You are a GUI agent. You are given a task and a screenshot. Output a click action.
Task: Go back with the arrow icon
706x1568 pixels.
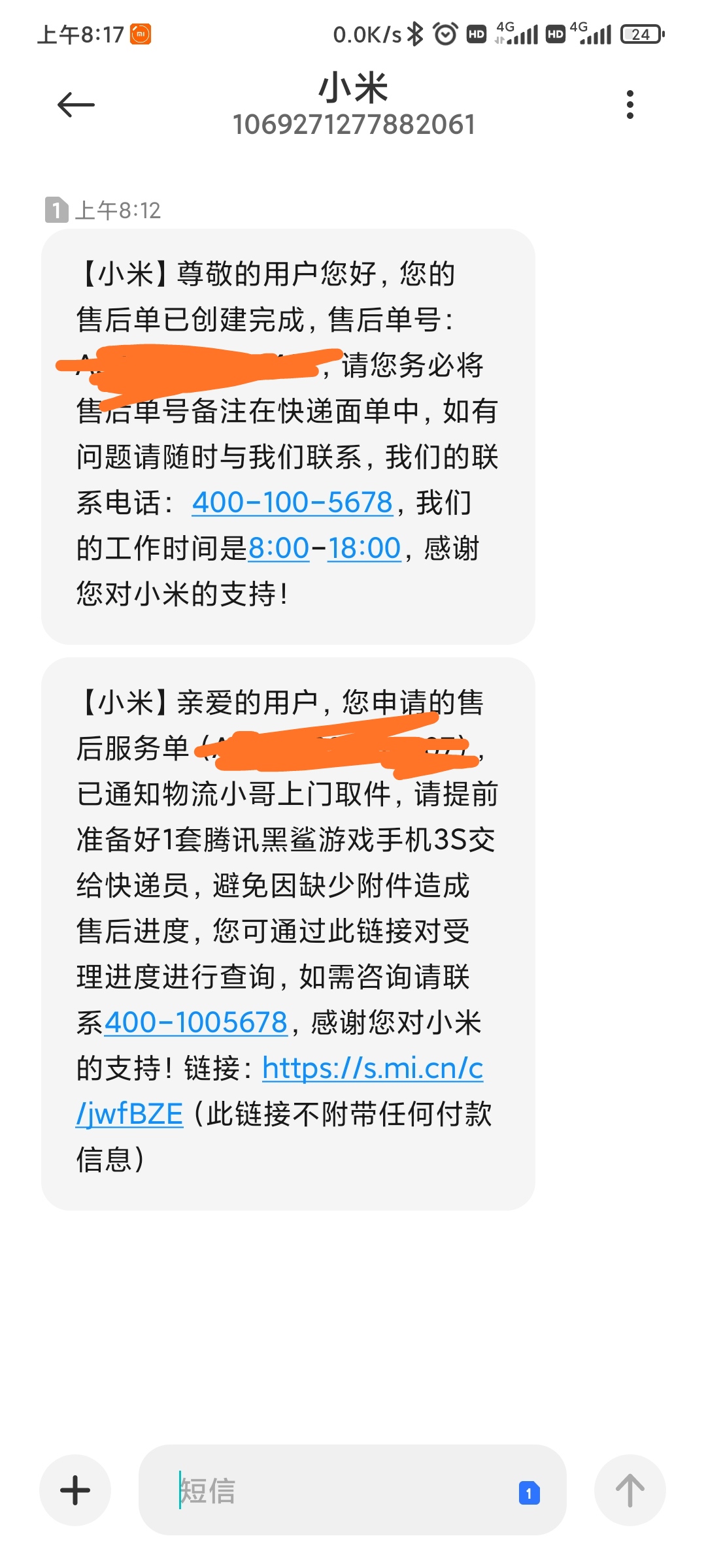76,105
